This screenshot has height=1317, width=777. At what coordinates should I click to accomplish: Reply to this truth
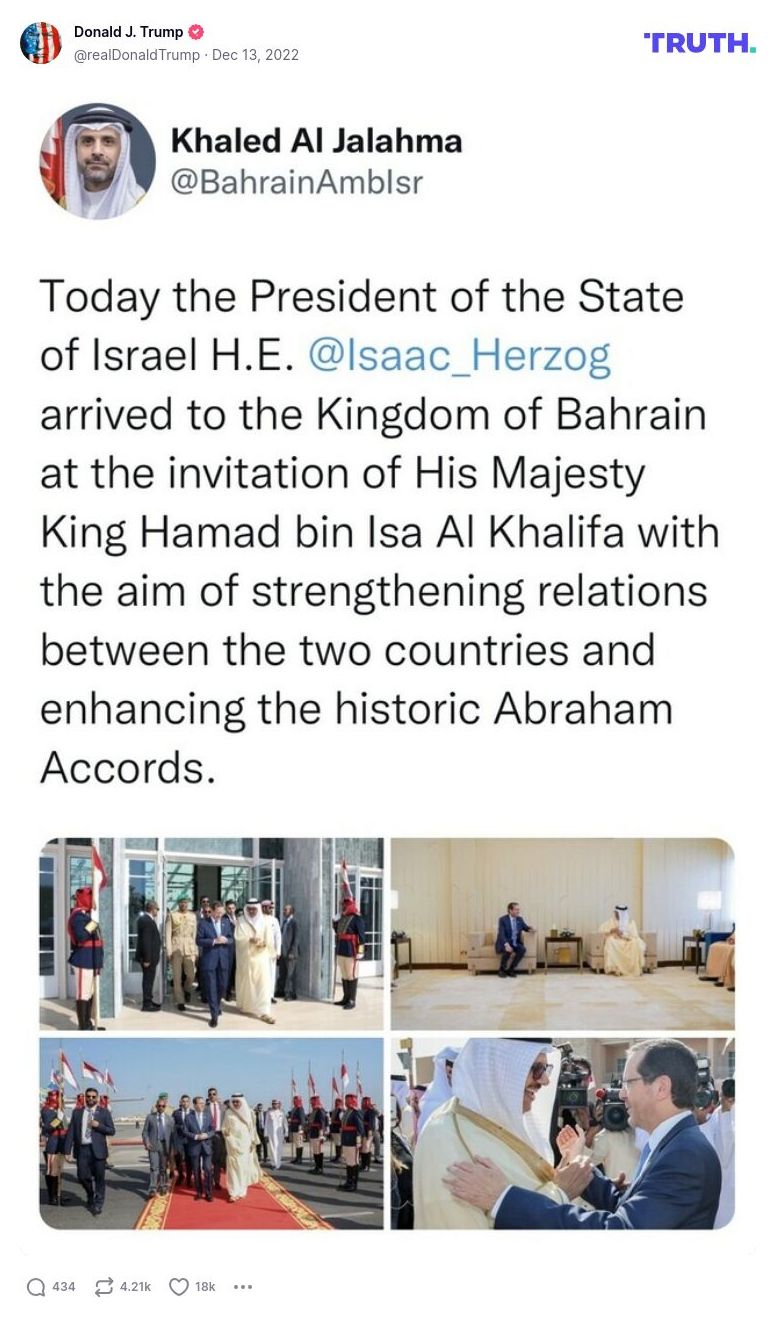pyautogui.click(x=37, y=1287)
